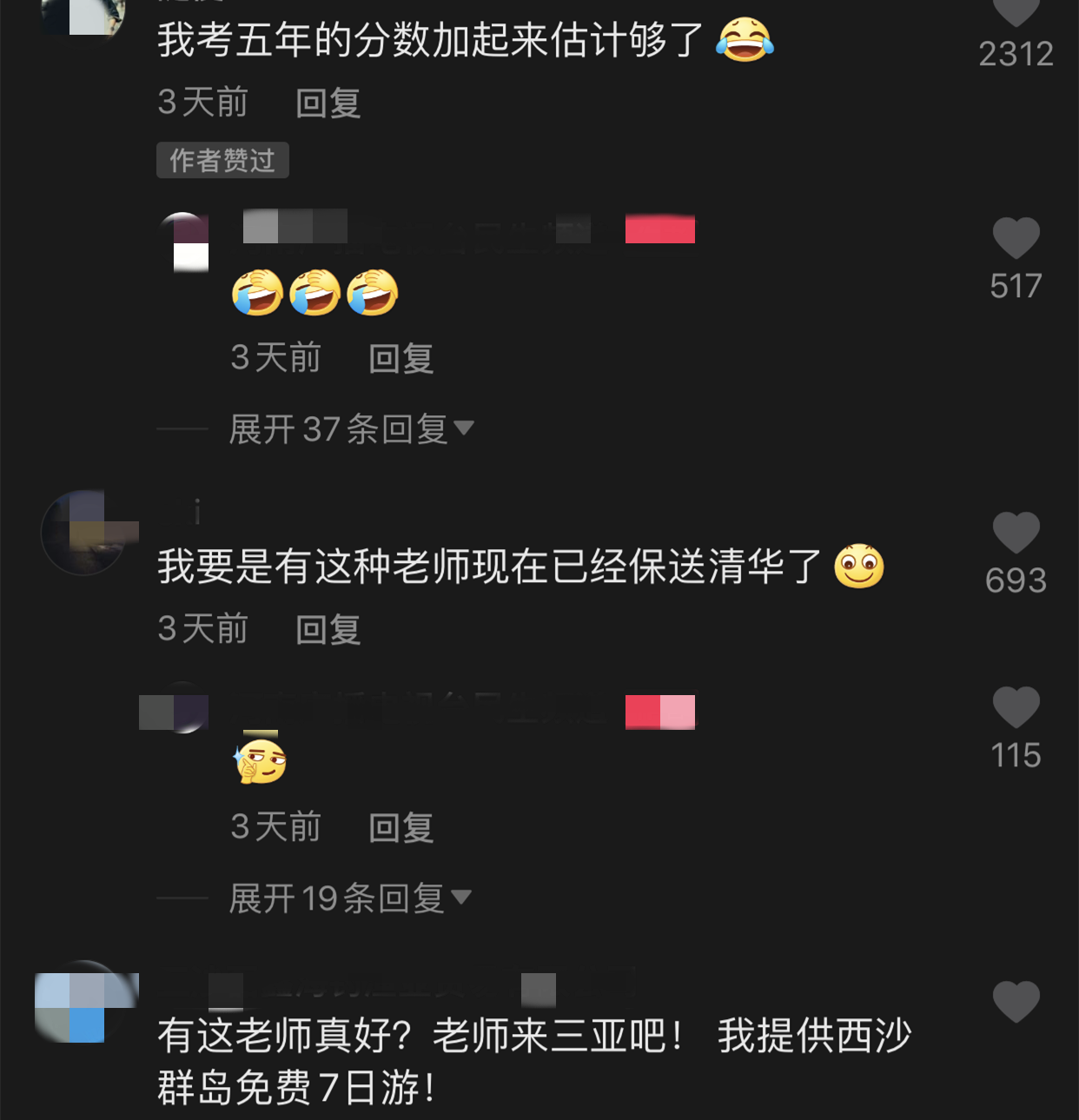Expand the 37 hidden replies
The image size is (1079, 1120).
click(348, 427)
